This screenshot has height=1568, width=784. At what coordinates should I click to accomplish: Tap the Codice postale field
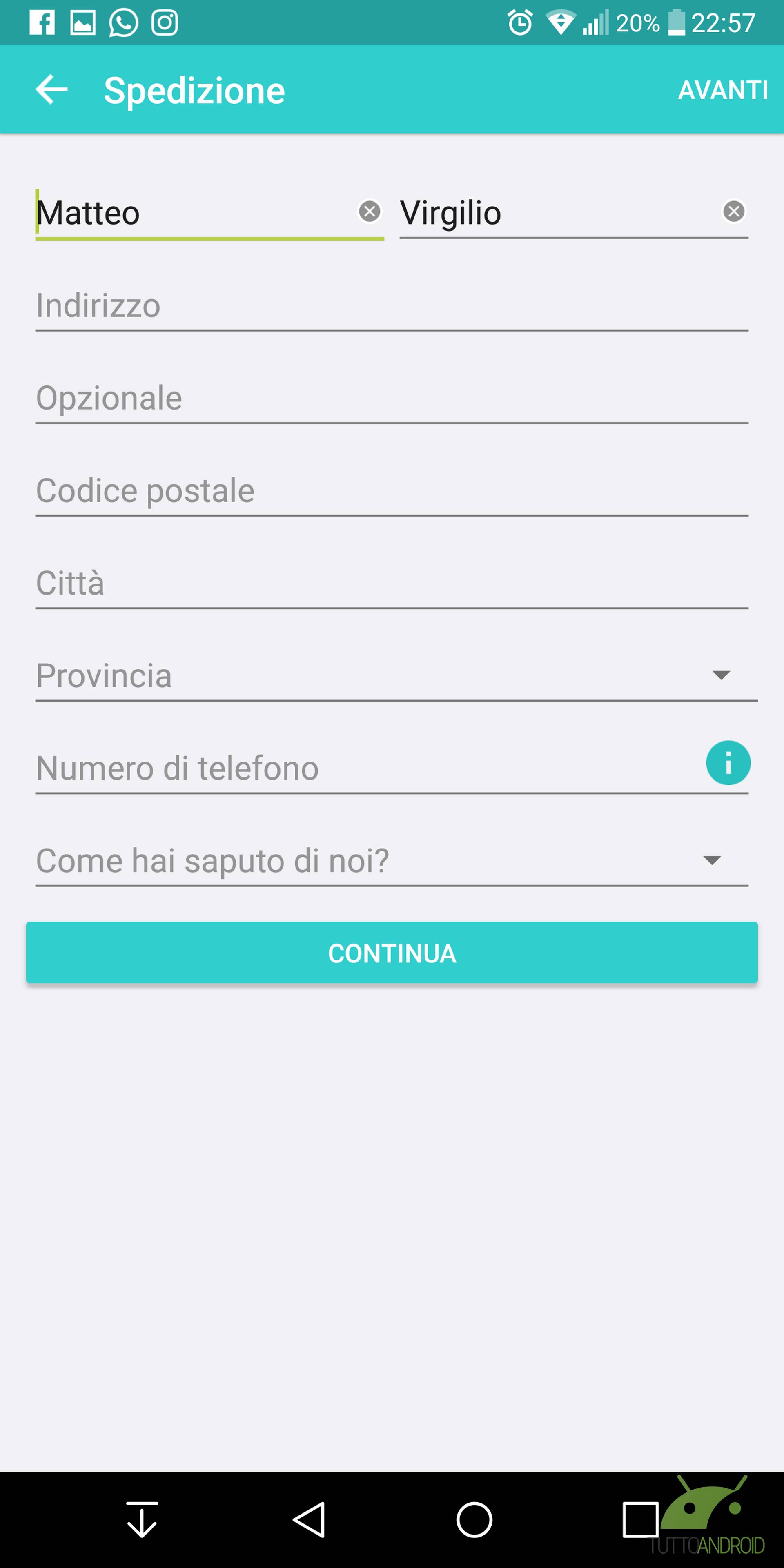point(392,490)
